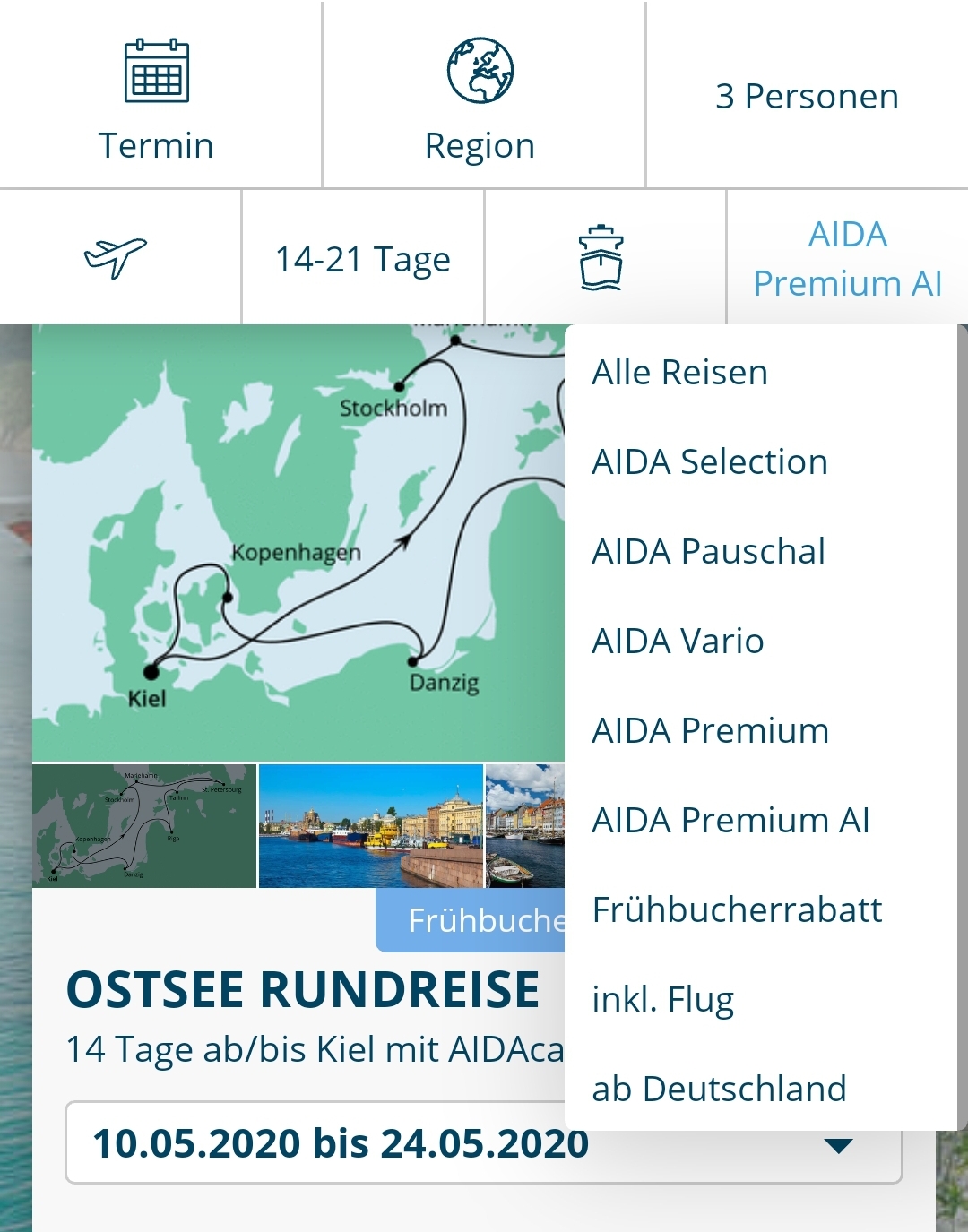Viewport: 968px width, 1232px height.
Task: Filter by Frühbucherrabatt
Action: point(737,909)
